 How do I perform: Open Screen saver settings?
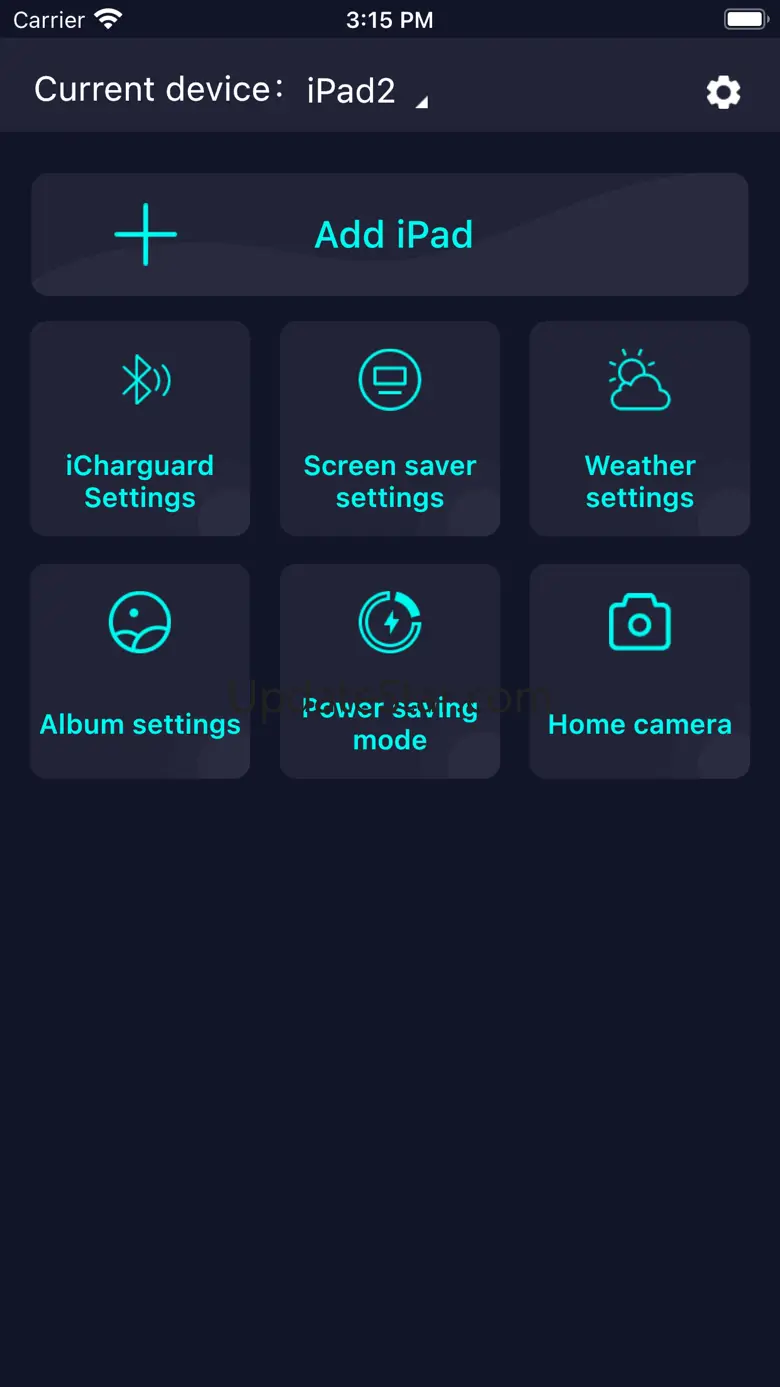click(x=390, y=428)
